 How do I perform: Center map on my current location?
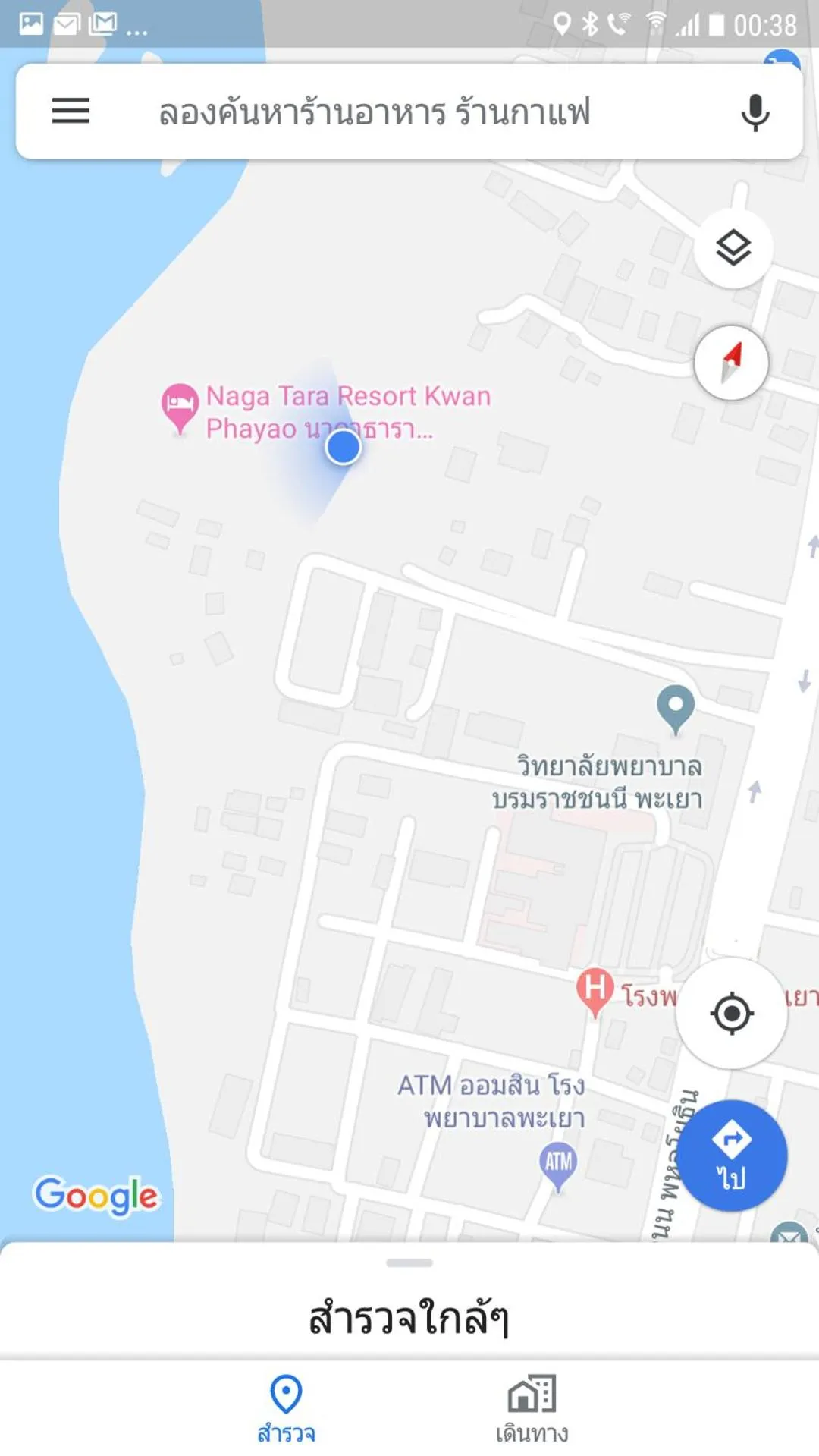point(731,1013)
